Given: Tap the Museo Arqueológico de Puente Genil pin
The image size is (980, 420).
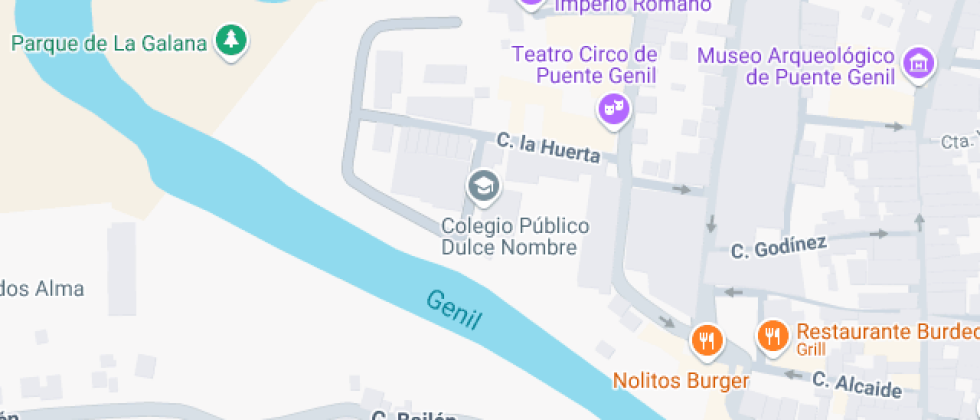Looking at the screenshot, I should [x=917, y=63].
